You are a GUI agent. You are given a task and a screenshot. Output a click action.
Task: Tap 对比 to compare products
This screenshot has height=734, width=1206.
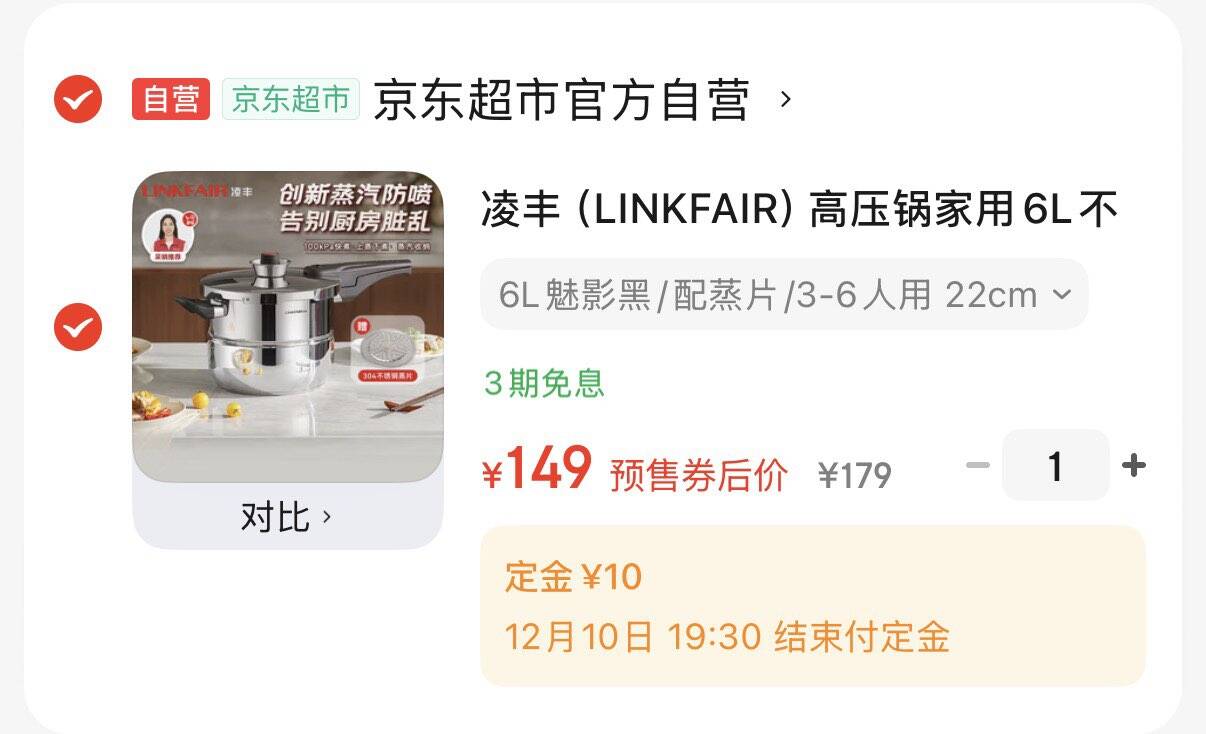pos(286,517)
